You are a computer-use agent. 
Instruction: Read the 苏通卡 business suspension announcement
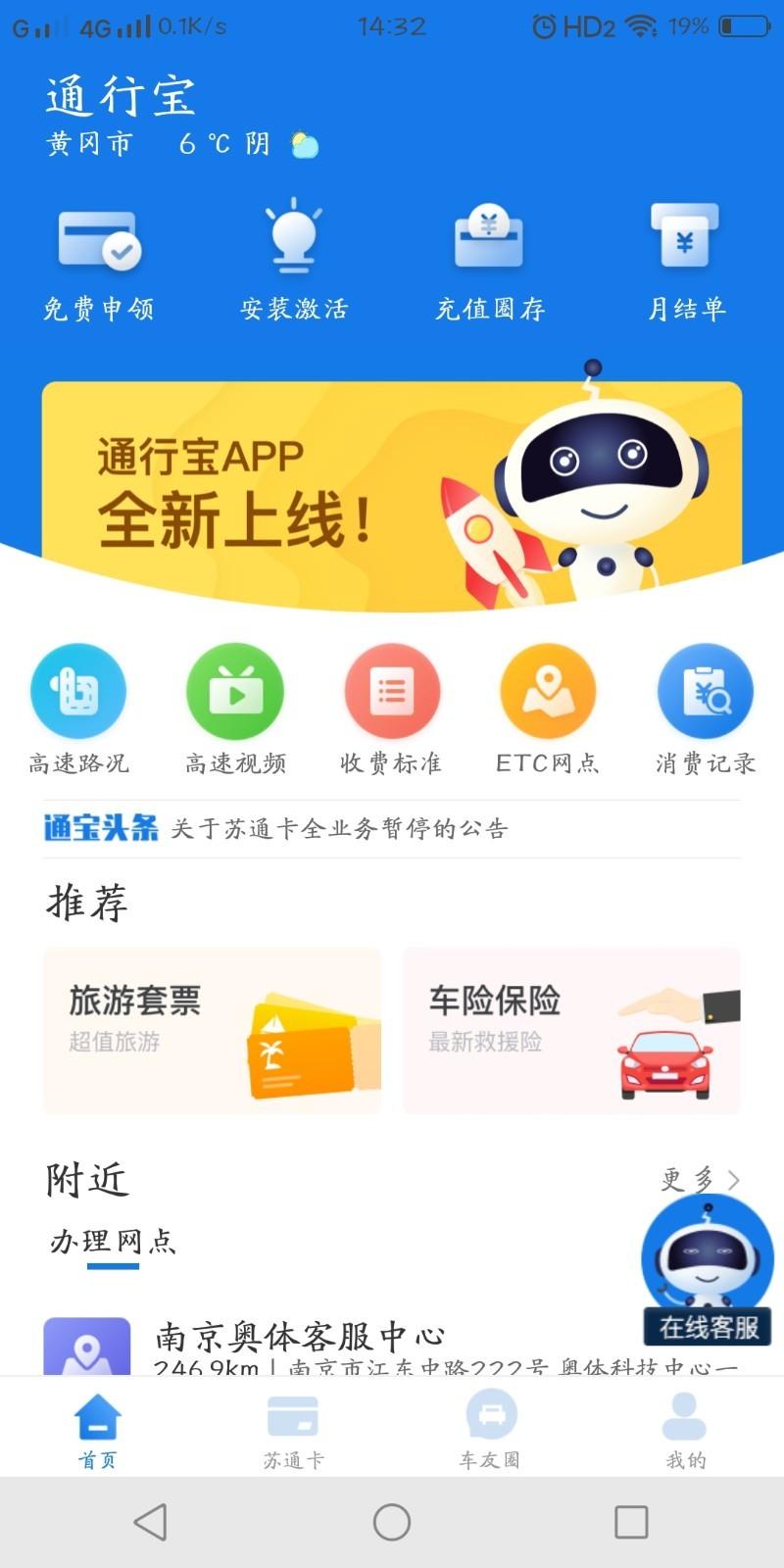[341, 827]
